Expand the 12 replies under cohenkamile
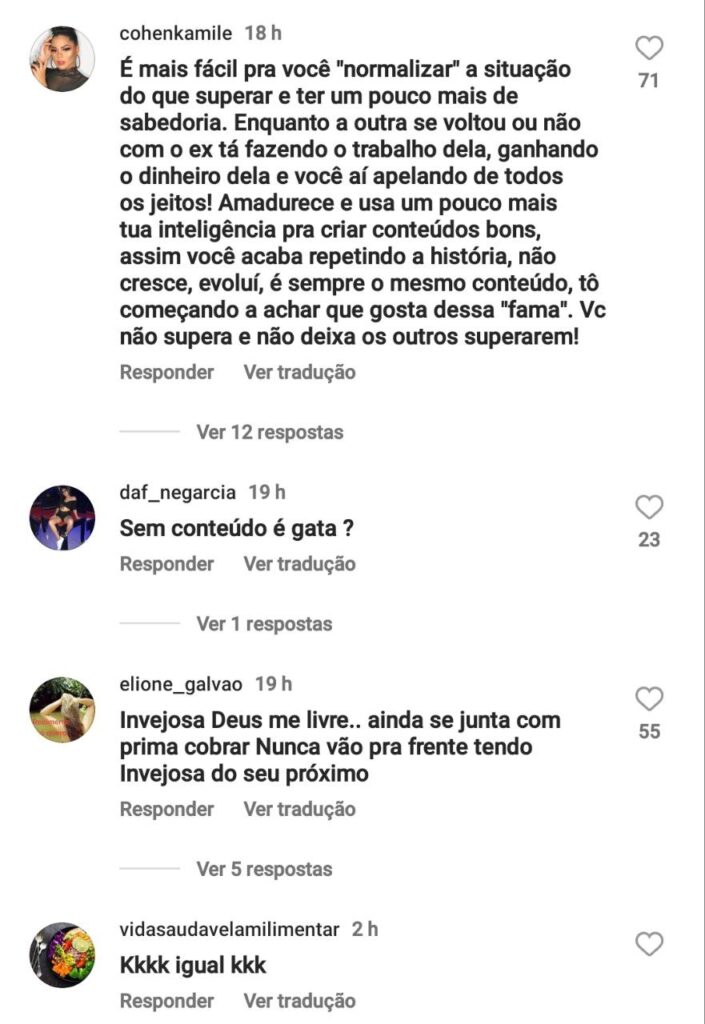This screenshot has height=1024, width=705. tap(269, 432)
